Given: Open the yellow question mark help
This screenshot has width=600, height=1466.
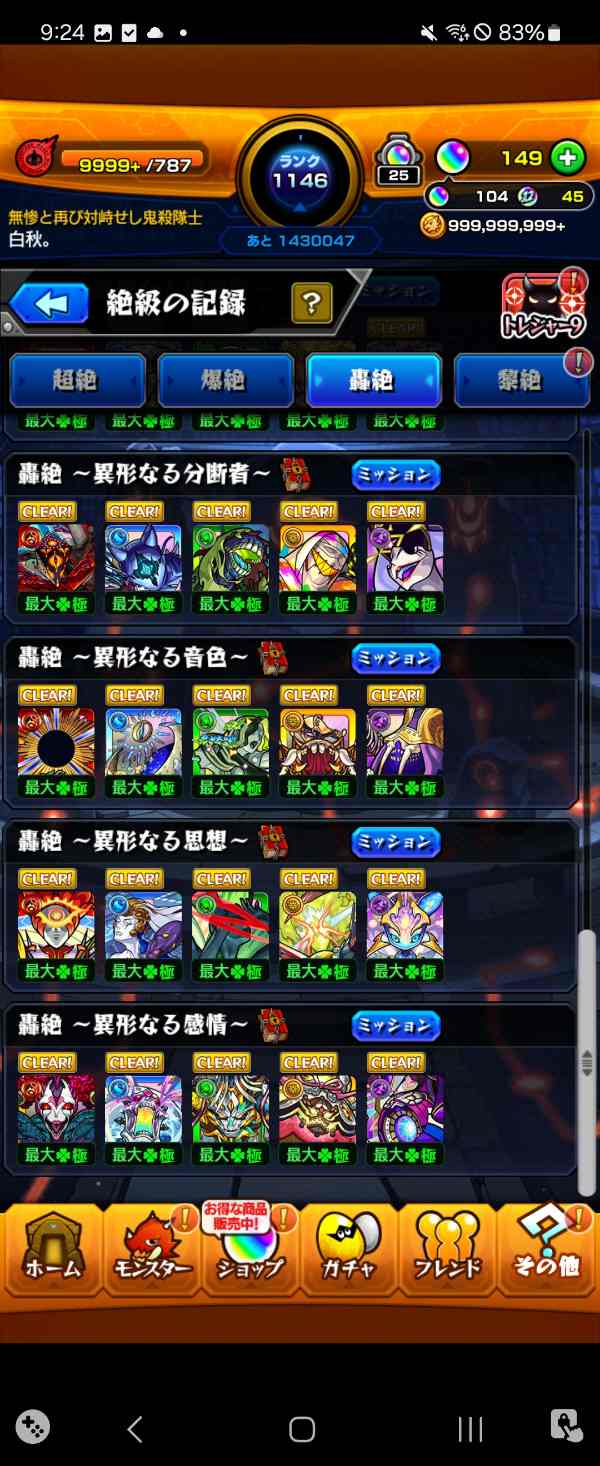Looking at the screenshot, I should click(312, 304).
